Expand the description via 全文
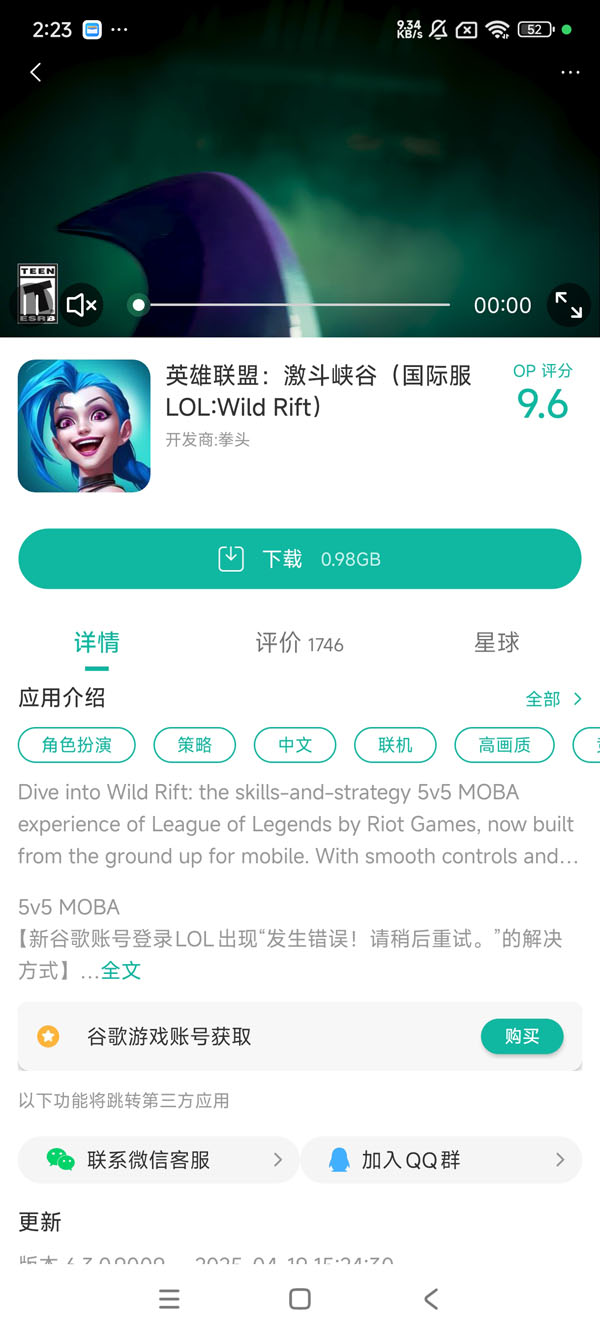Screen dimensions: 600x1334 121,971
